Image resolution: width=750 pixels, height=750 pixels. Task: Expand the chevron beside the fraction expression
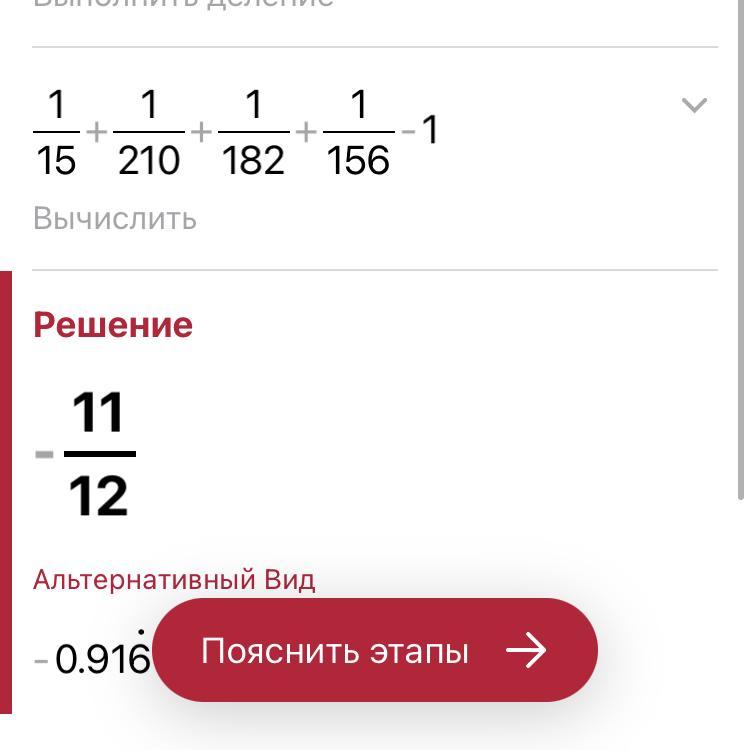point(694,105)
